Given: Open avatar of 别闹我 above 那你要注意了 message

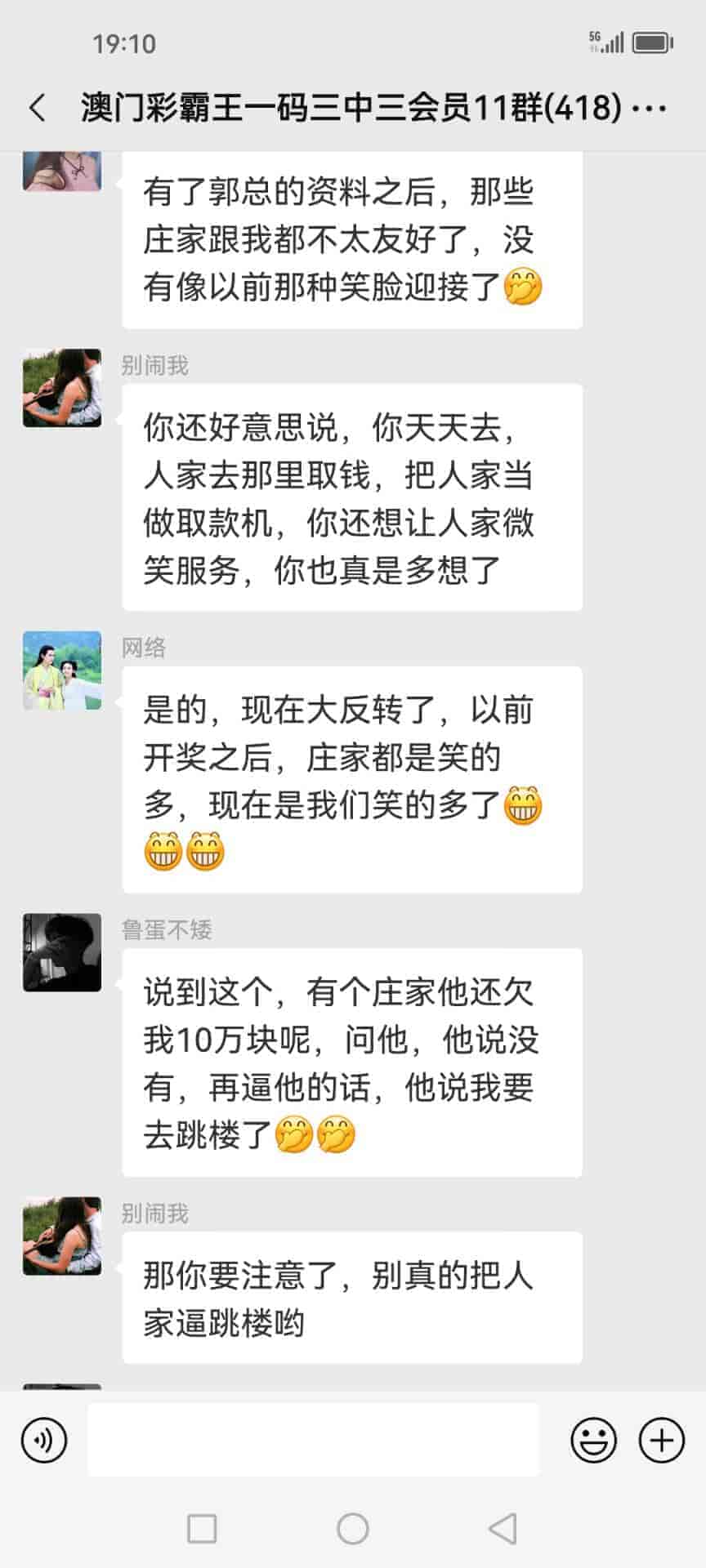Looking at the screenshot, I should 62,1236.
